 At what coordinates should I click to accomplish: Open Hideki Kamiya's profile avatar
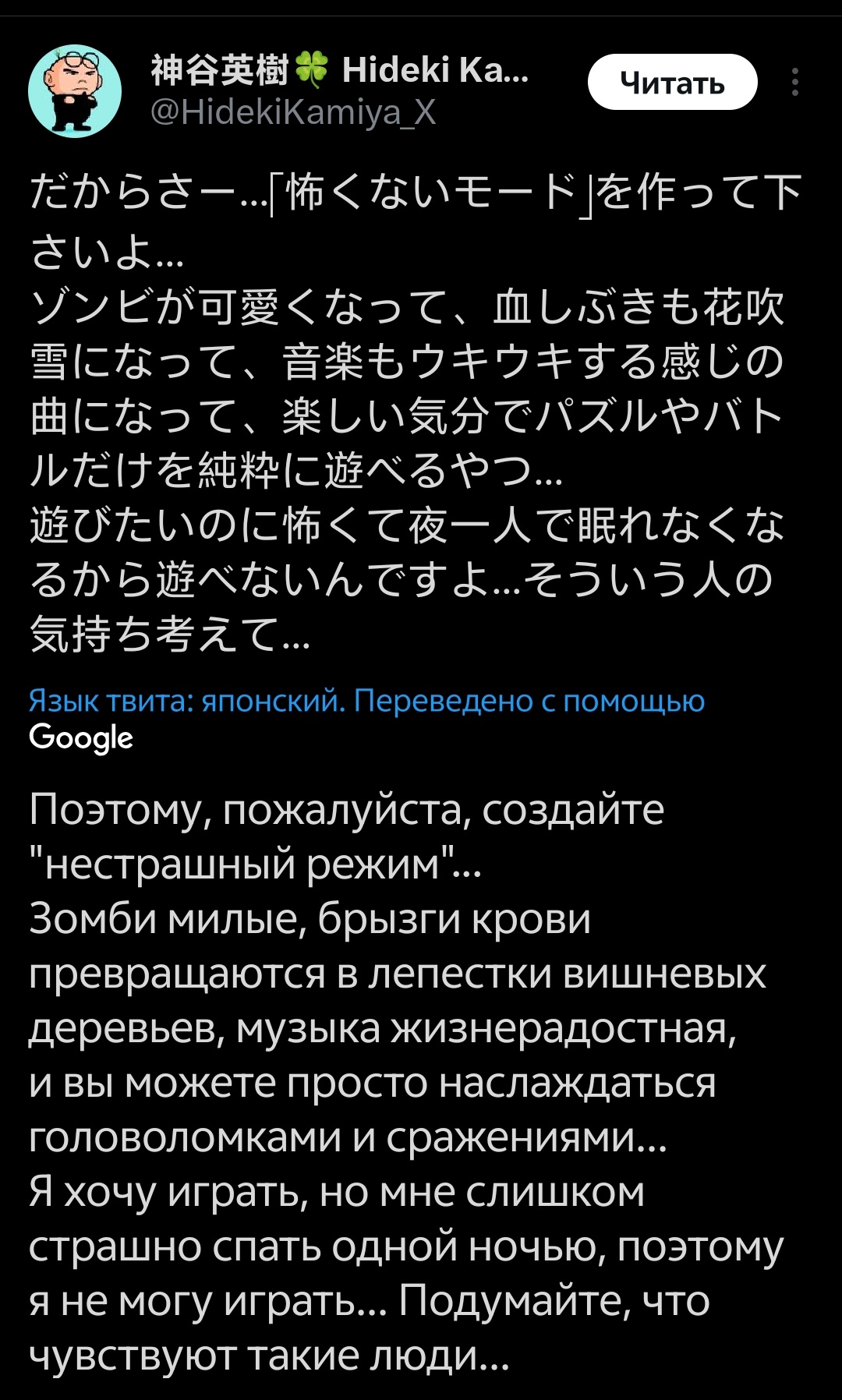pos(75,91)
